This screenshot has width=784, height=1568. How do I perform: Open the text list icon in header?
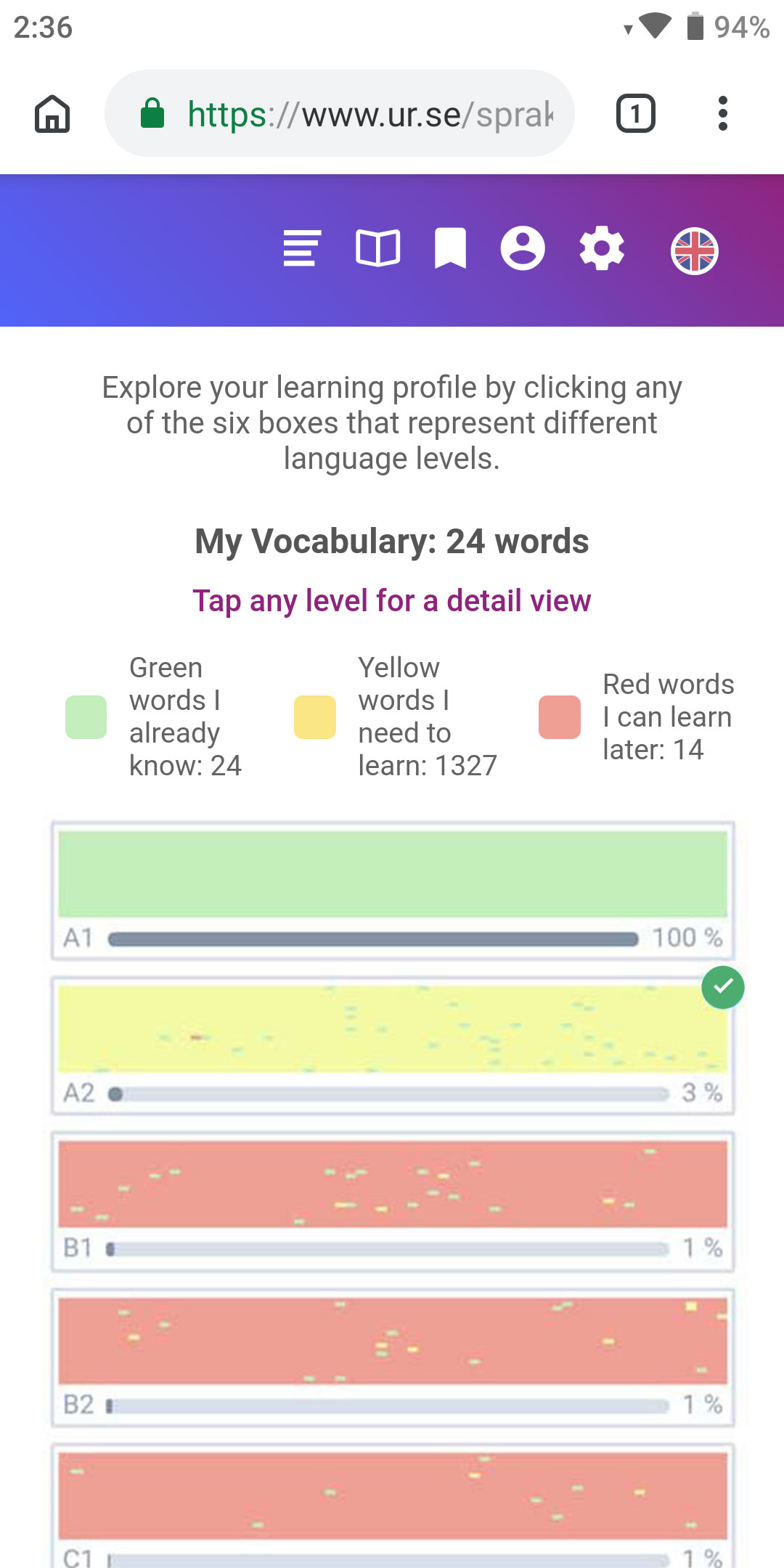point(302,249)
